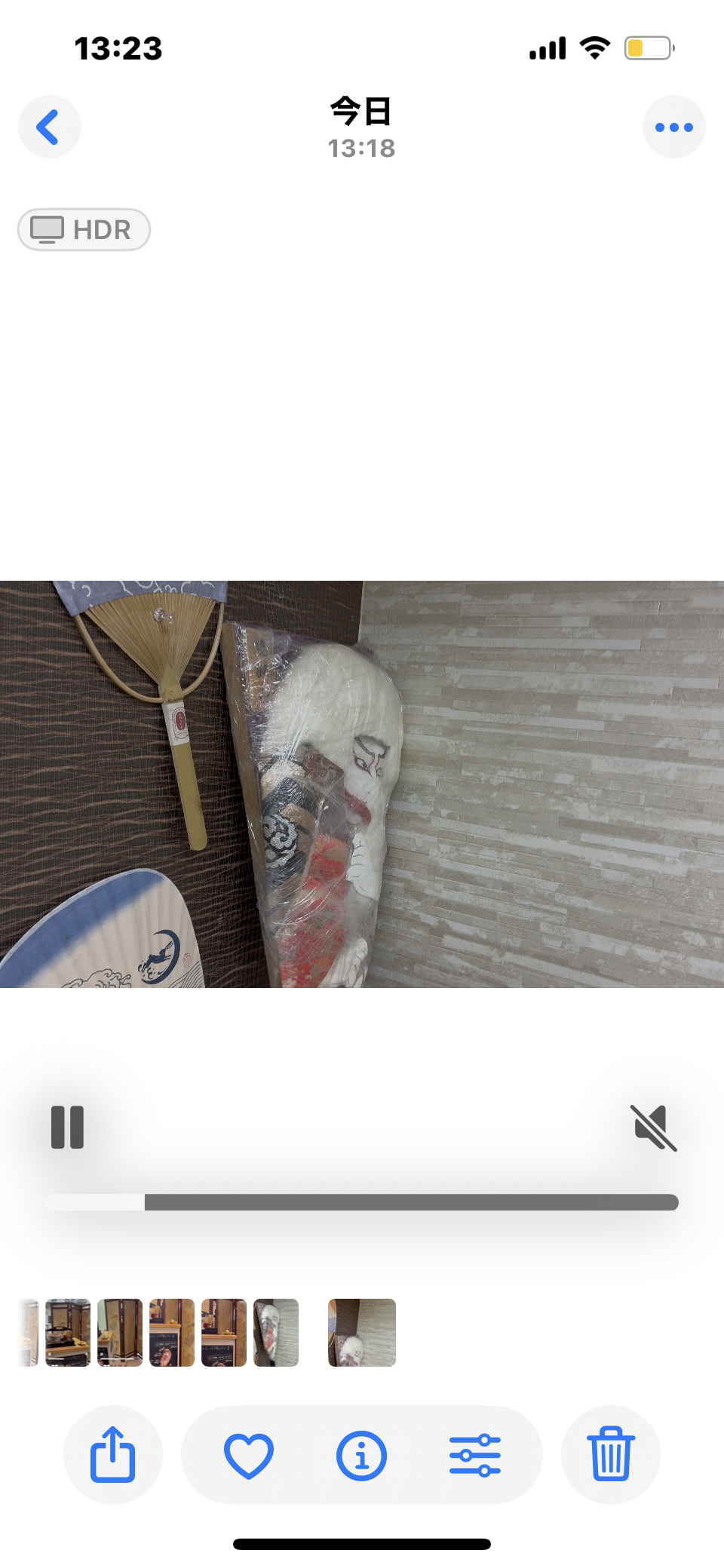Tap the HDR badge
The width and height of the screenshot is (724, 1568).
pos(84,229)
